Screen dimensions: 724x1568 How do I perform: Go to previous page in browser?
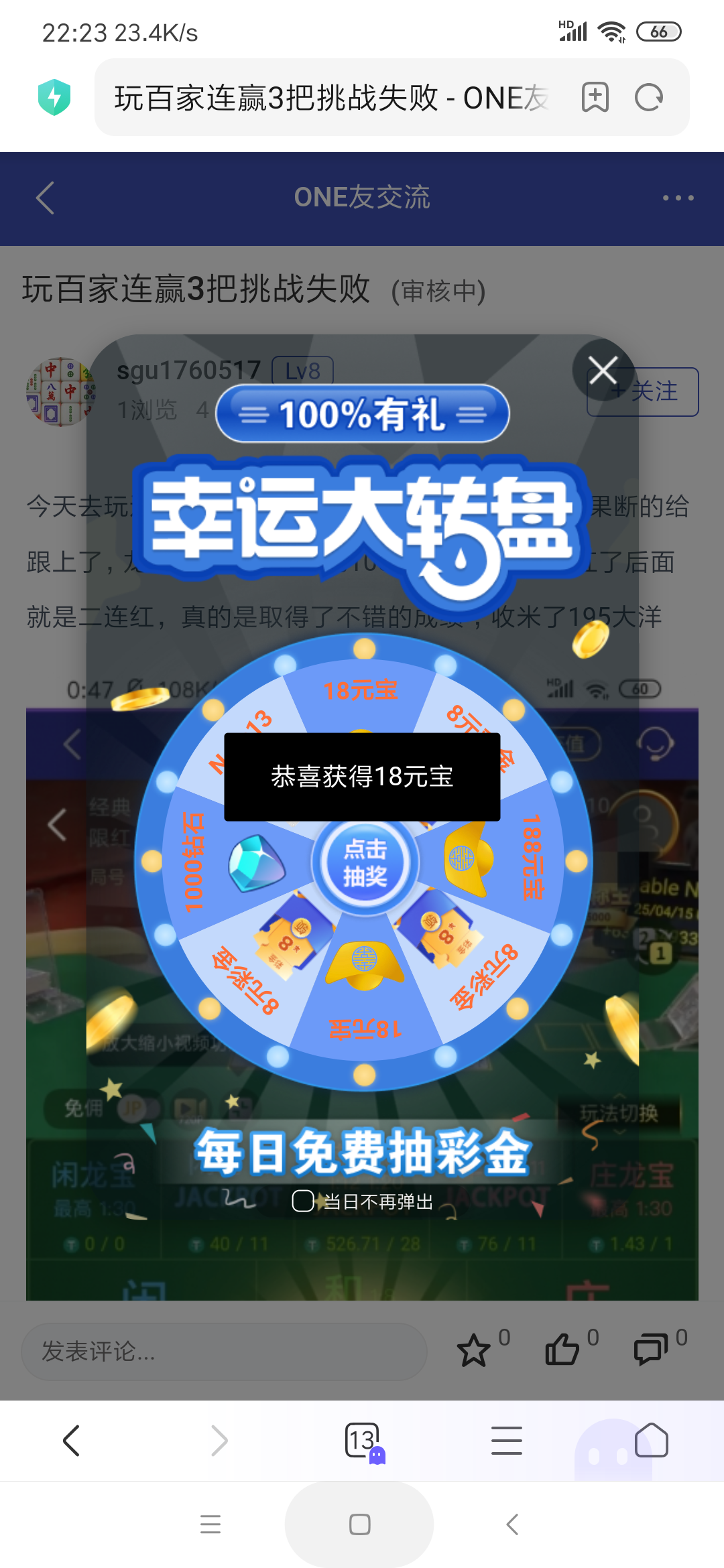[x=72, y=1441]
